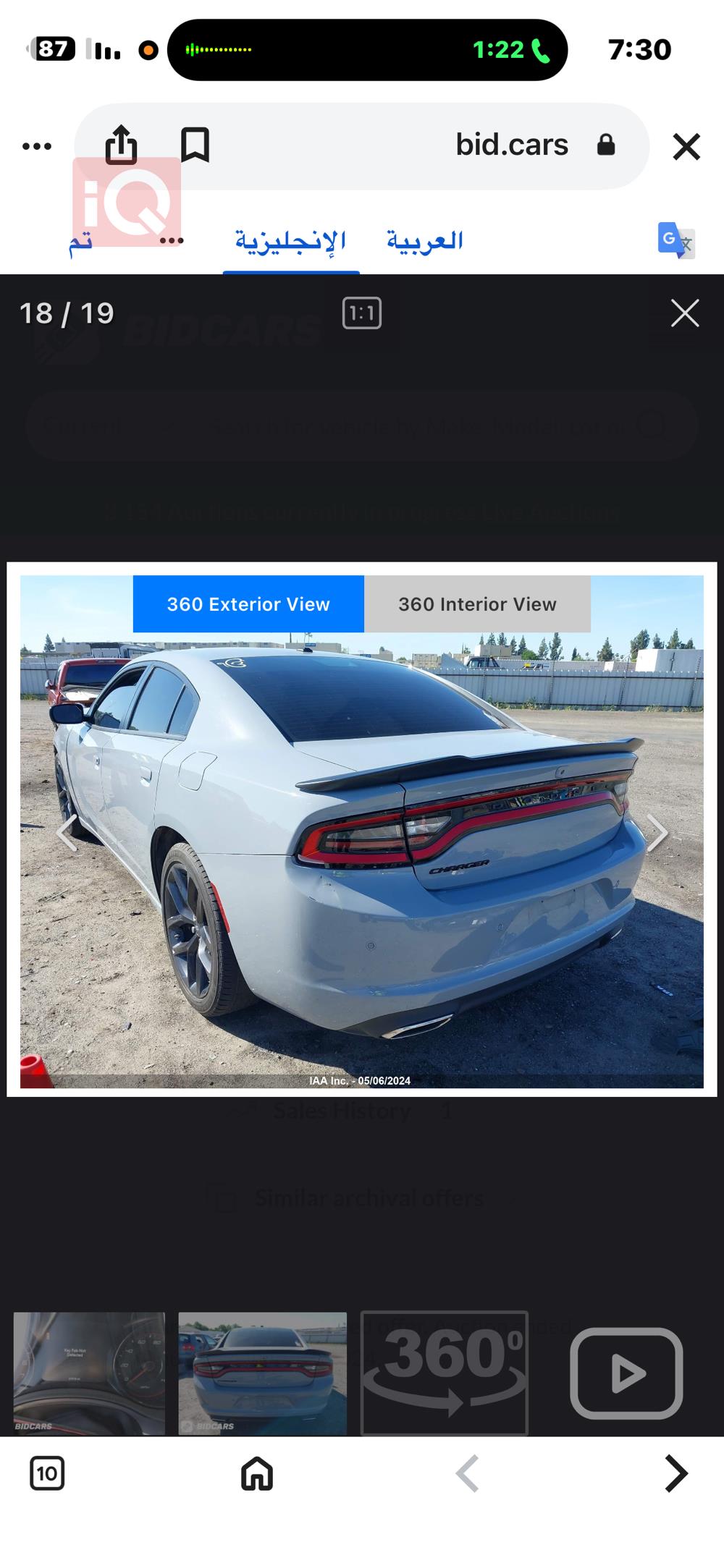This screenshot has height=1568, width=724.
Task: Select 360 Exterior View
Action: [x=248, y=604]
